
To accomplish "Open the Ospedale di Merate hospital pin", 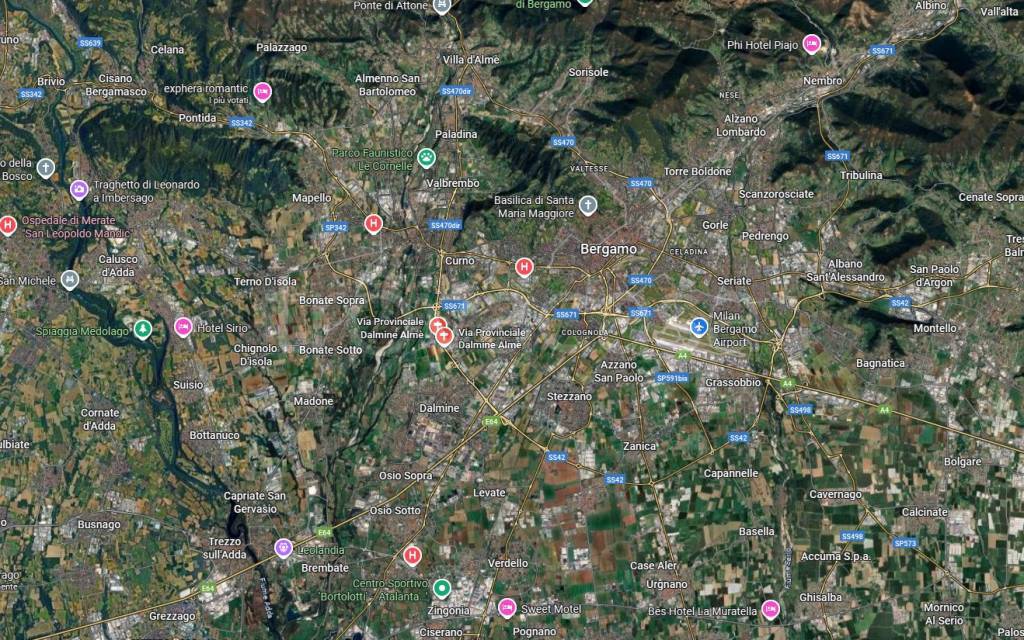I will point(8,225).
